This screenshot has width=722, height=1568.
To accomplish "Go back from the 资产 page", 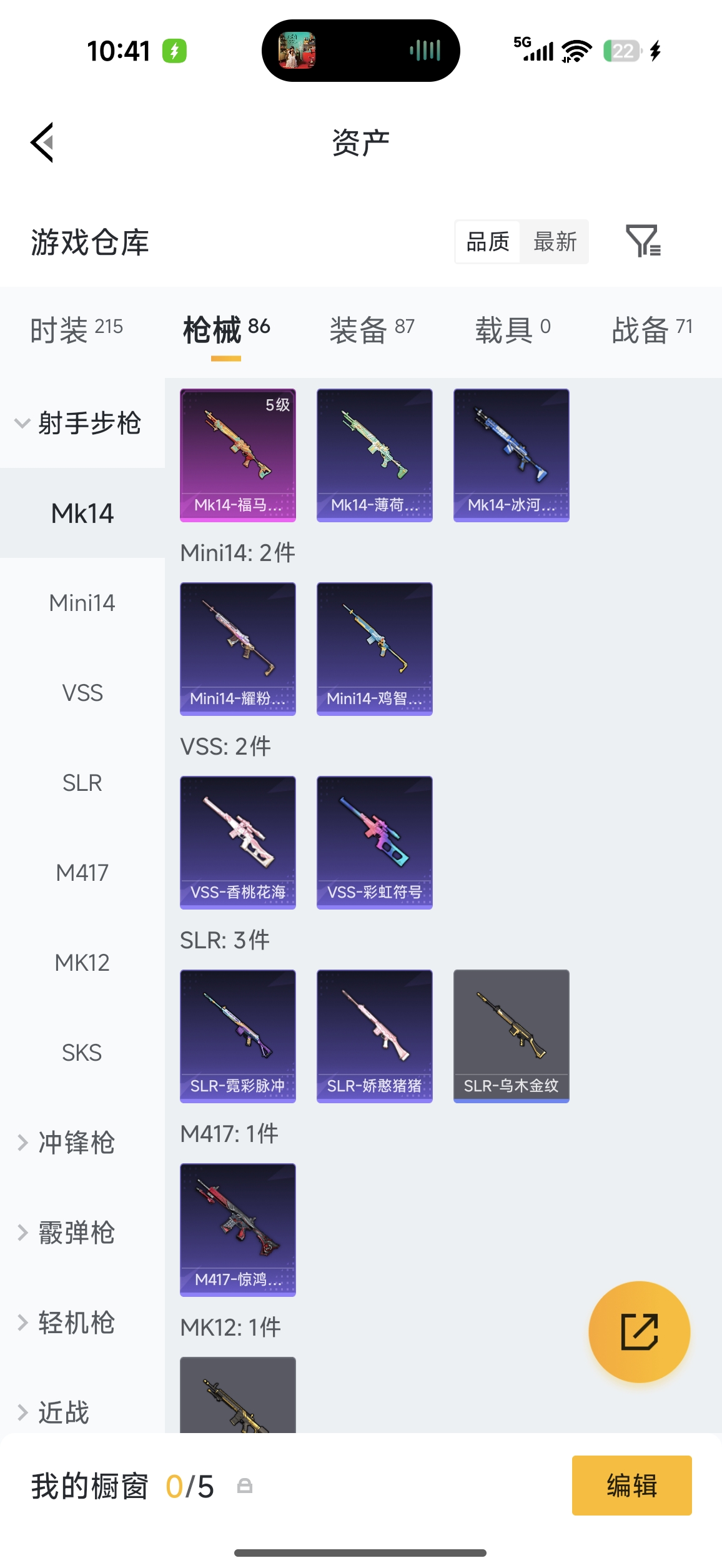I will [42, 142].
